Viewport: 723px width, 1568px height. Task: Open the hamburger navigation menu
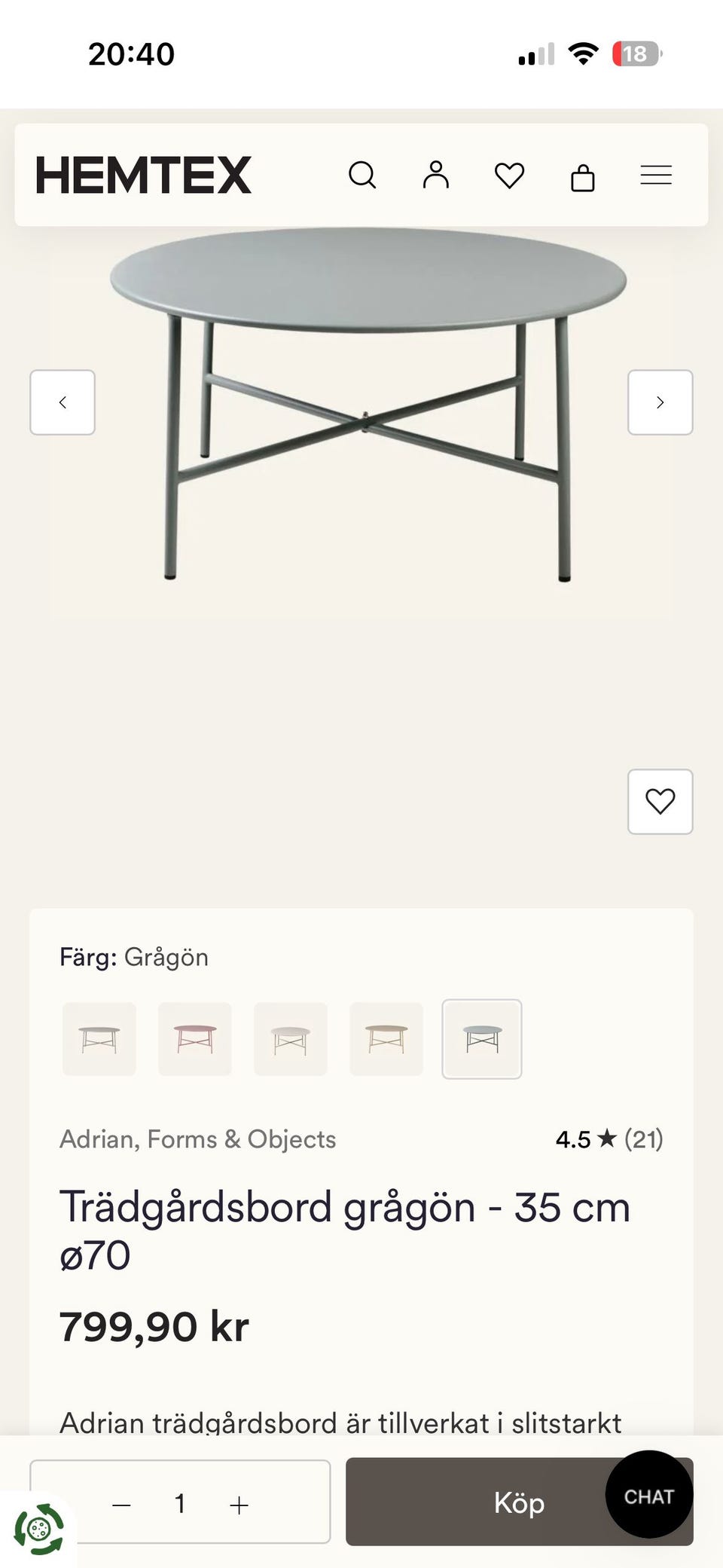pyautogui.click(x=655, y=175)
